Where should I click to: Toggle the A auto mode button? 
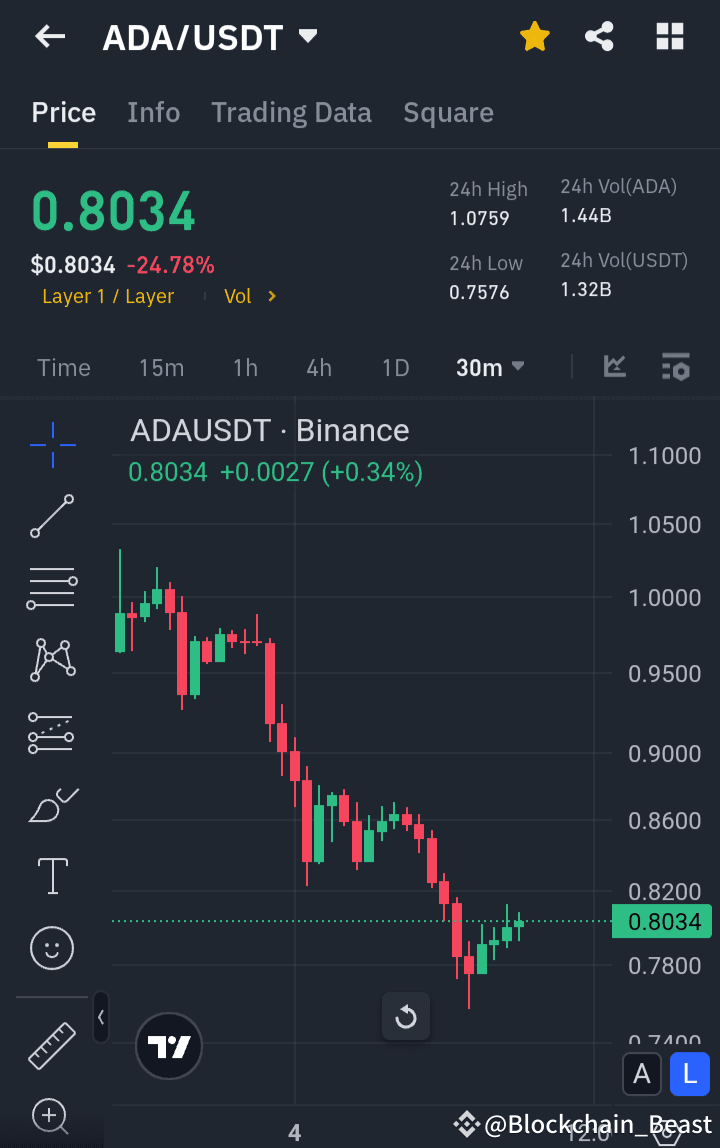pyautogui.click(x=642, y=1073)
